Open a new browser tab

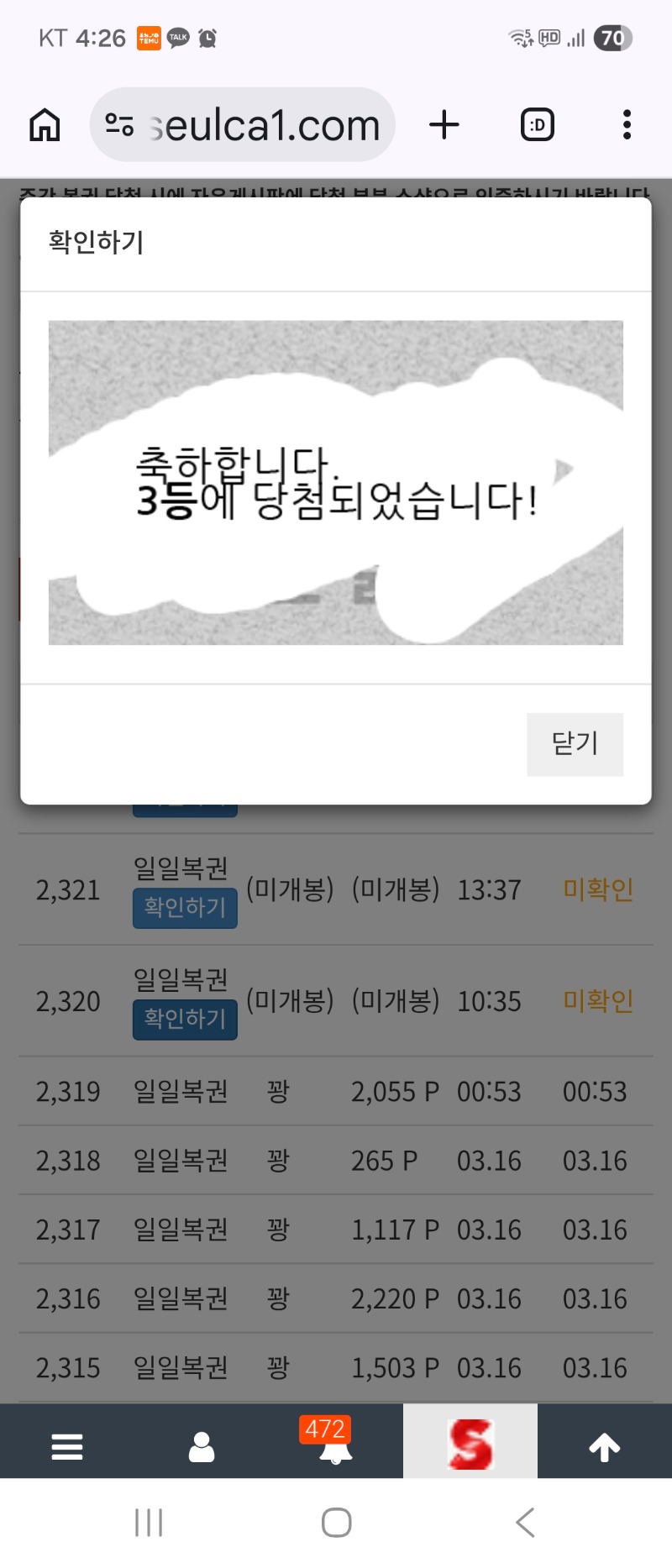tap(444, 125)
